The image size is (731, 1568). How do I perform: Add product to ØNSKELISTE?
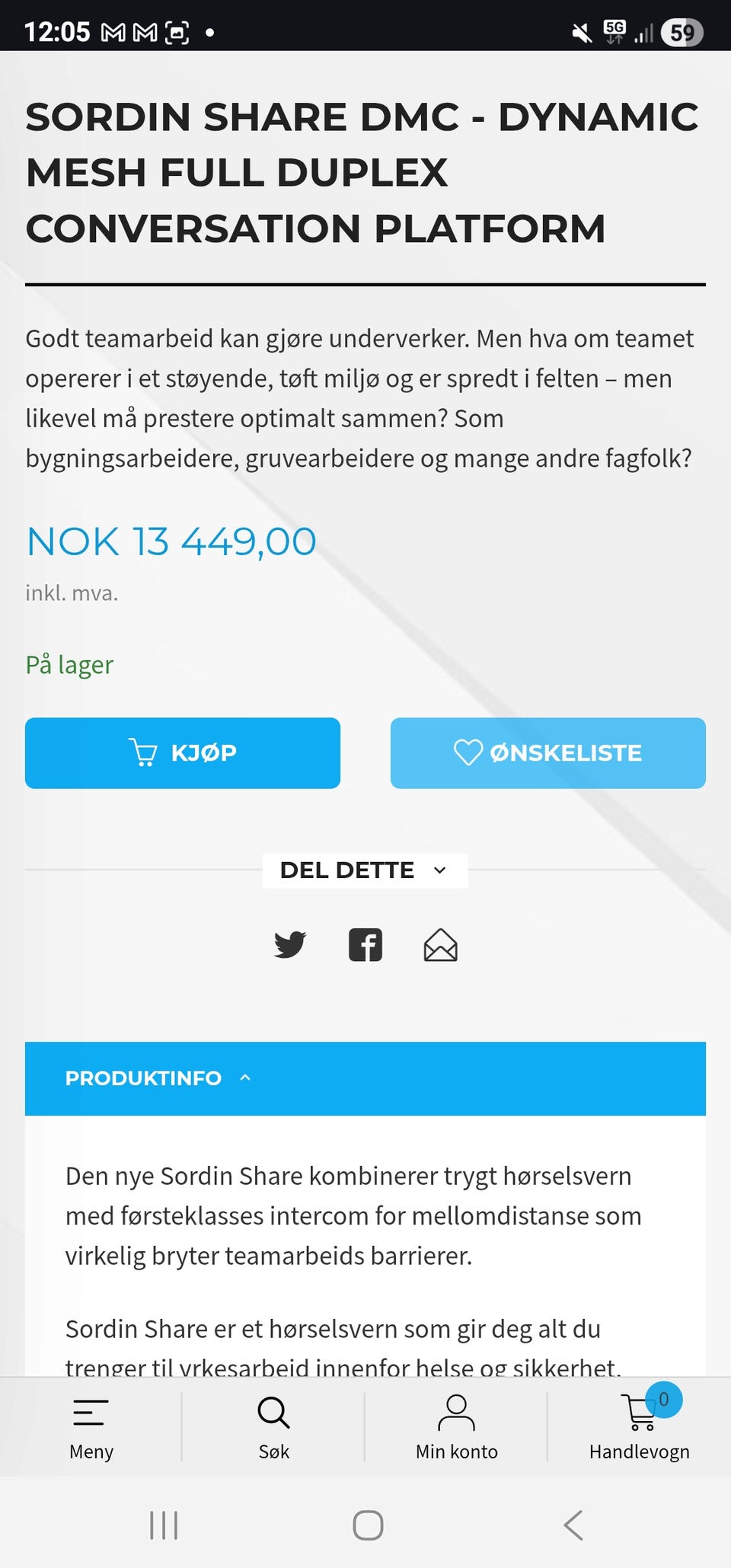pos(547,752)
